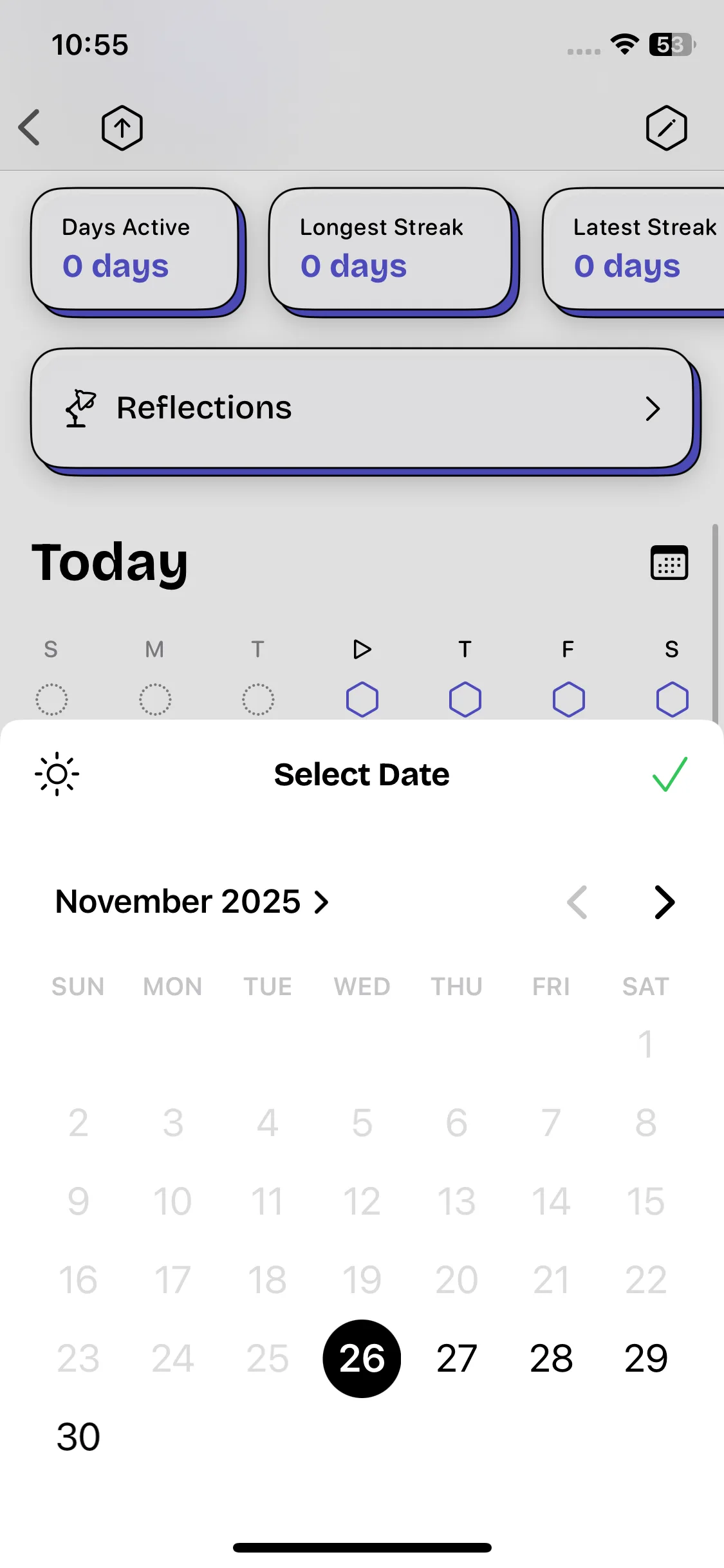Tap the share/upload hexagon icon
This screenshot has width=724, height=1568.
tap(122, 127)
